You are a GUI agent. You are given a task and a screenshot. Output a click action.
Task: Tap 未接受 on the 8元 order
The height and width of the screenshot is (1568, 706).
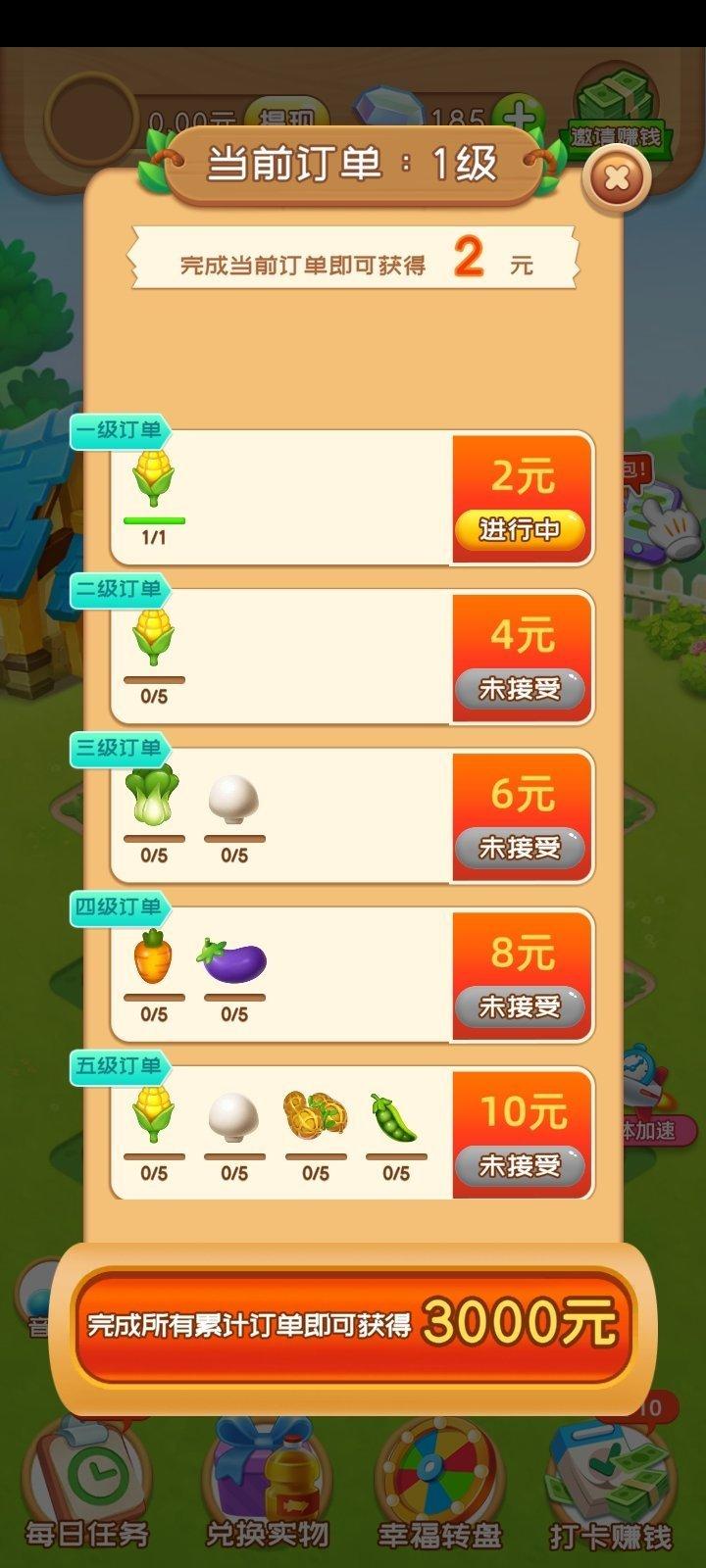pyautogui.click(x=520, y=1006)
